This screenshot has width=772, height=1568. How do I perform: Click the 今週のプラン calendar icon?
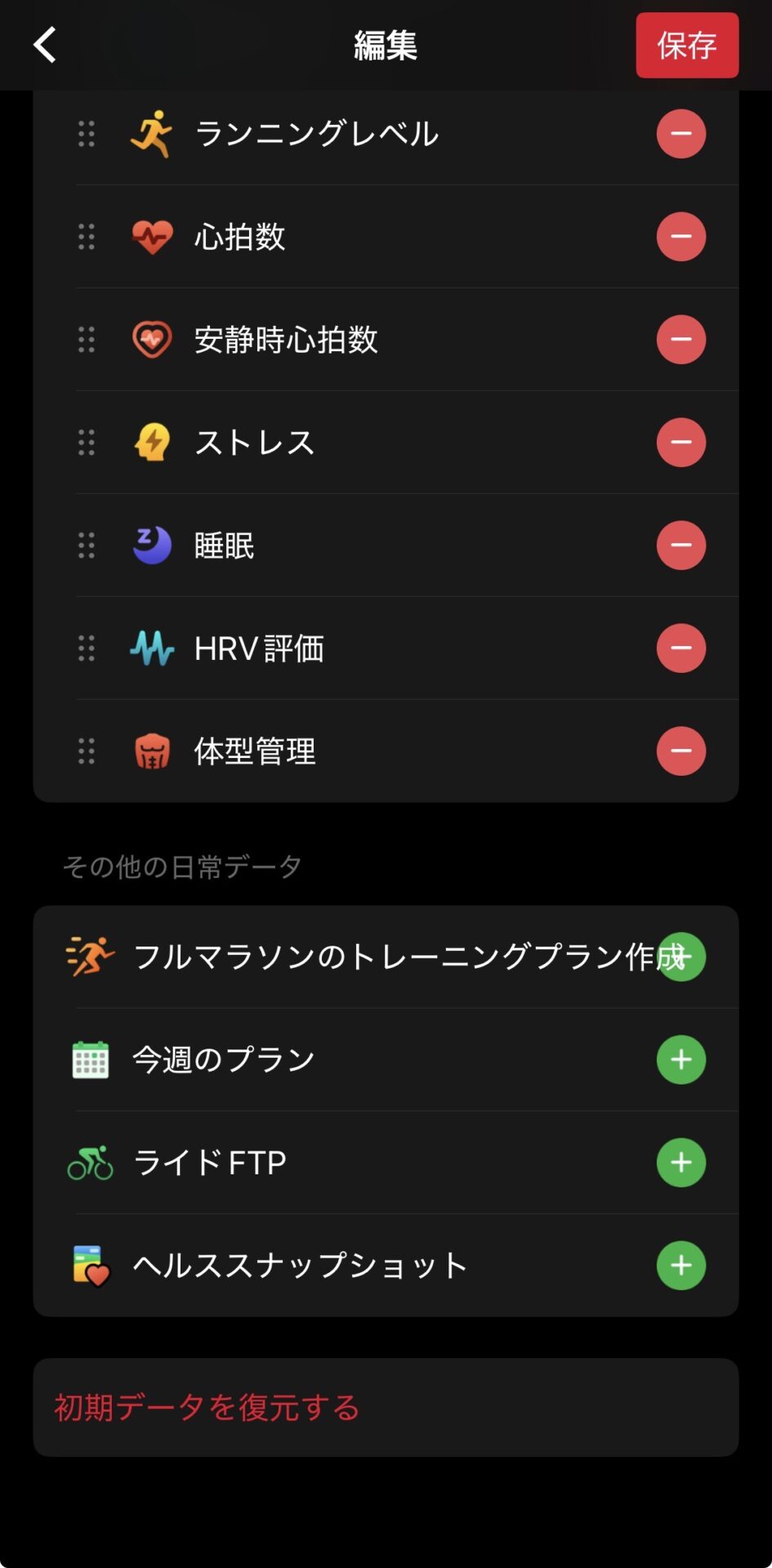[90, 1058]
